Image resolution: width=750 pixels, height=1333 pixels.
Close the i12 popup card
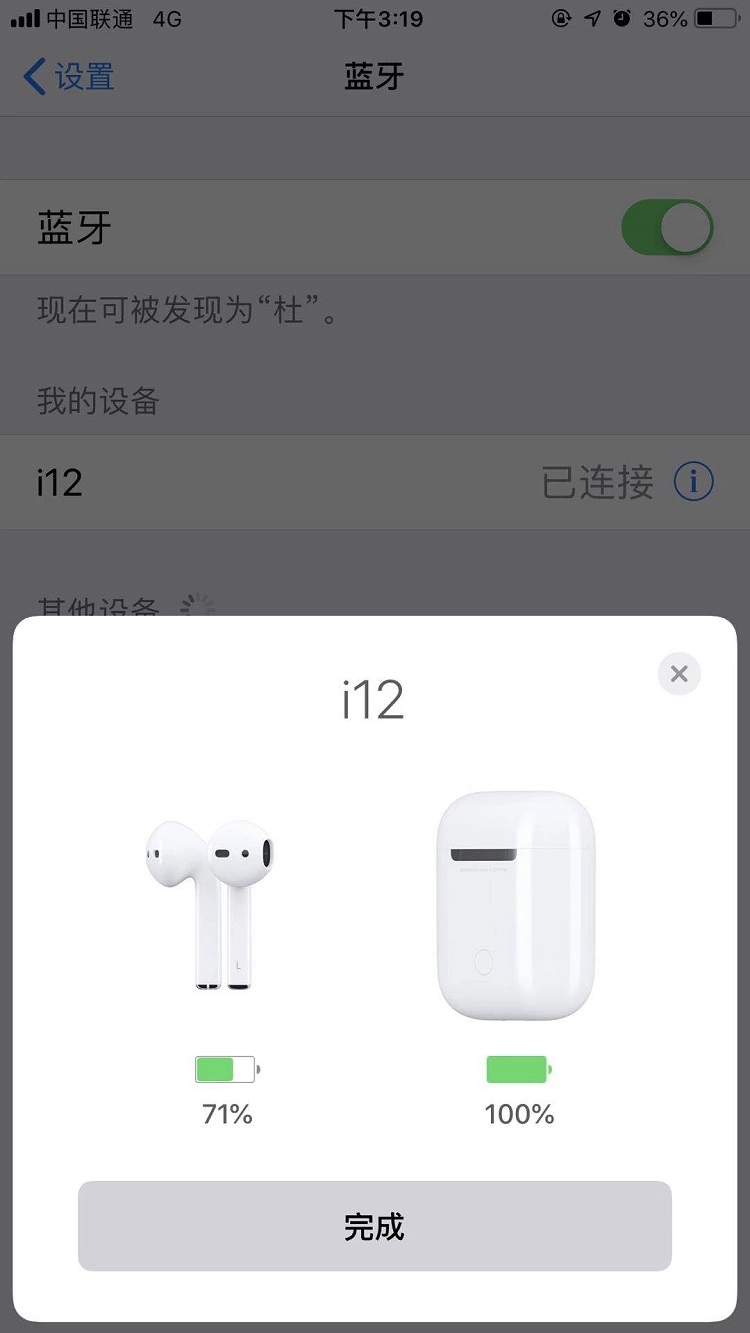point(679,674)
